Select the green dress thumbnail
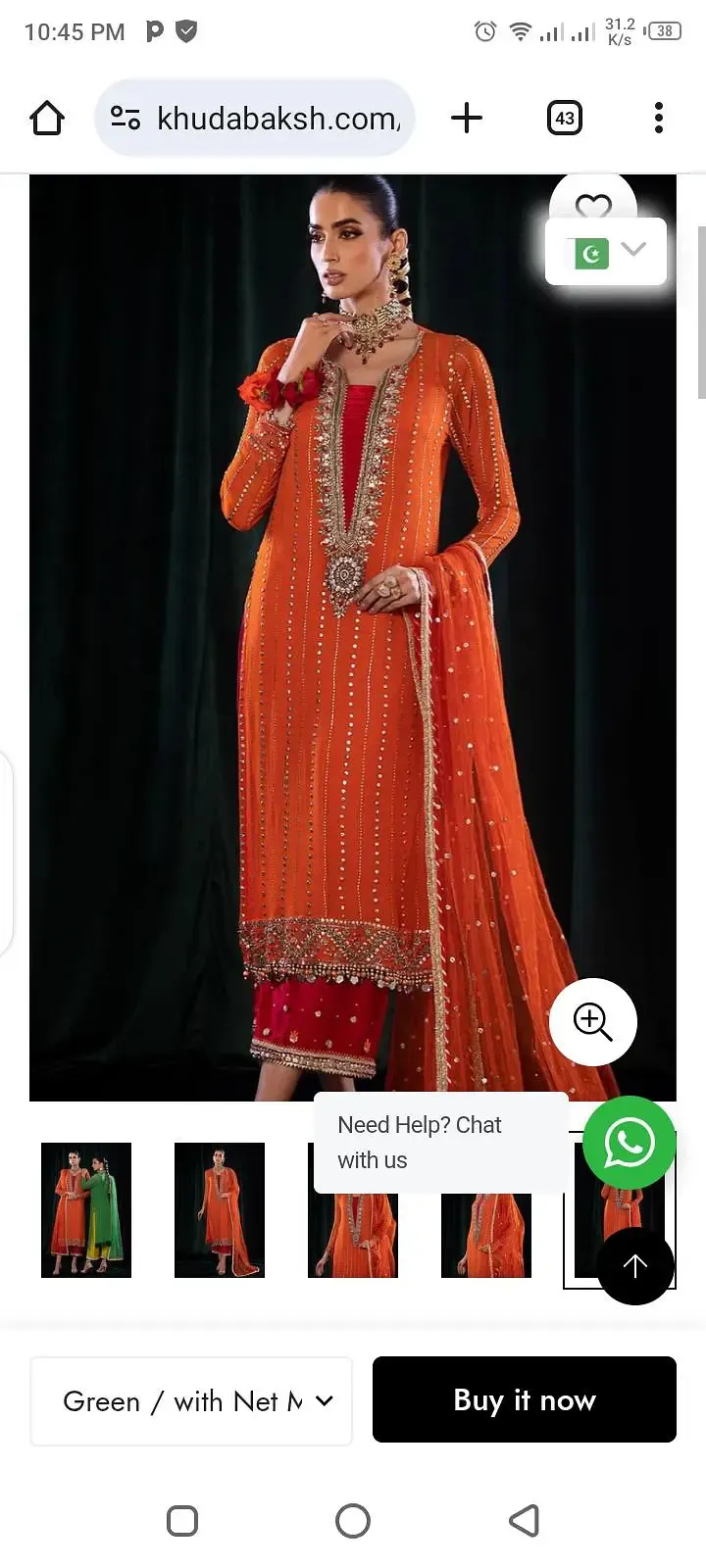The width and height of the screenshot is (706, 1568). click(x=85, y=1209)
